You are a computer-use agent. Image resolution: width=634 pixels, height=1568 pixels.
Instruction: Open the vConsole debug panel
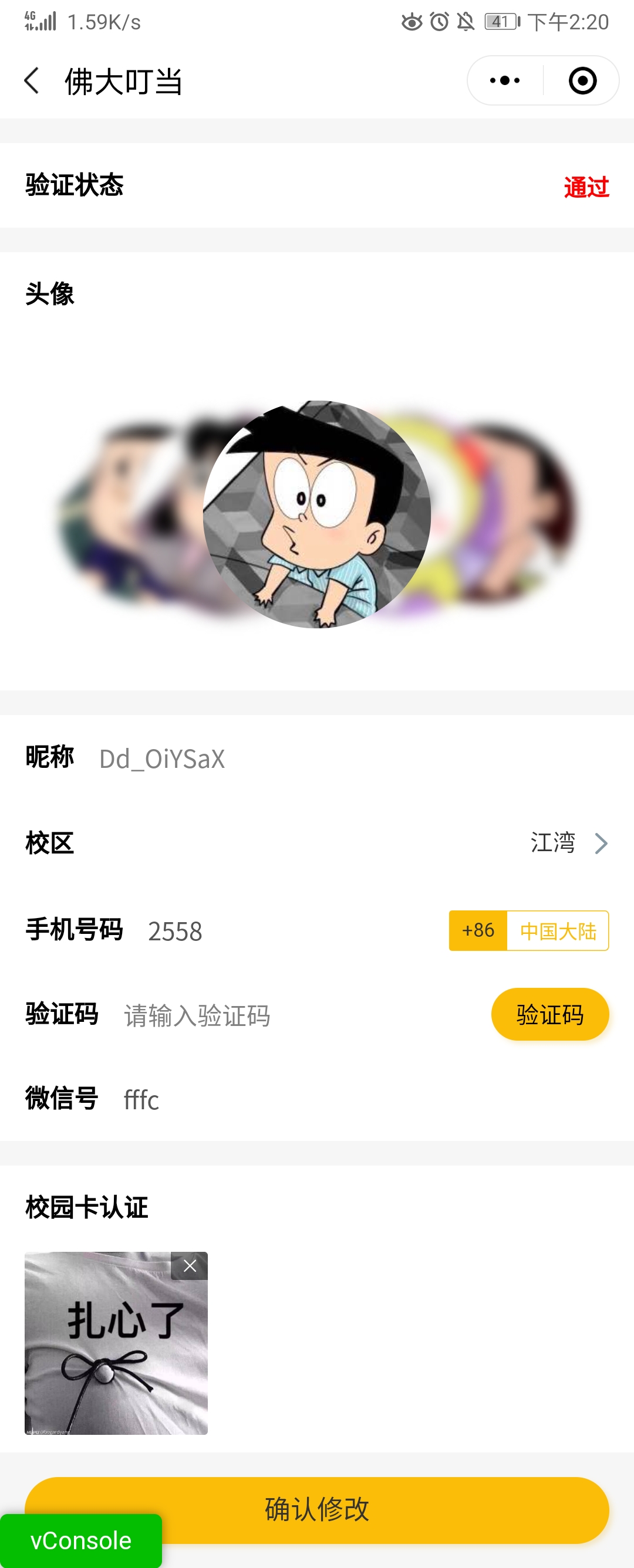tap(82, 1540)
